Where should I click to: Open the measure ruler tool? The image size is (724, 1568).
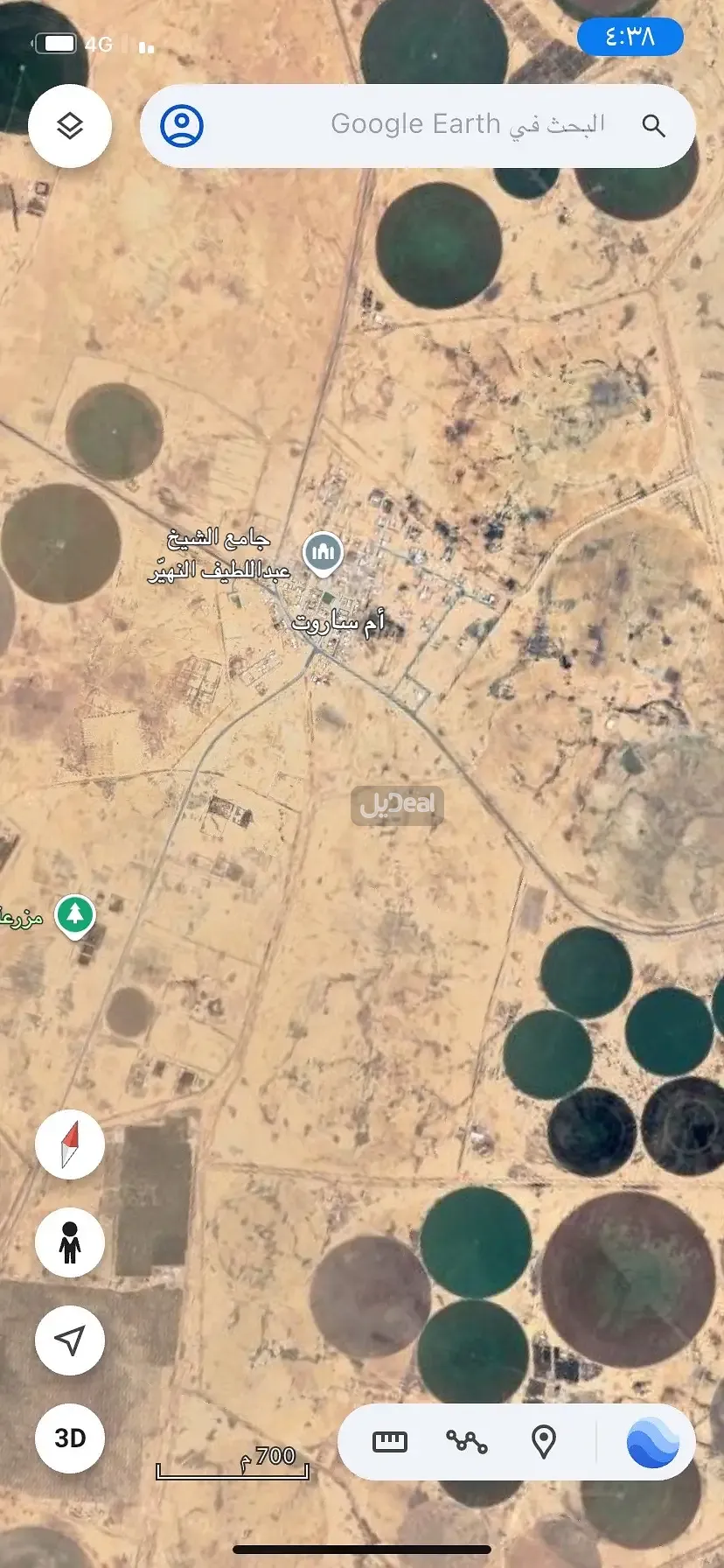pyautogui.click(x=390, y=1441)
